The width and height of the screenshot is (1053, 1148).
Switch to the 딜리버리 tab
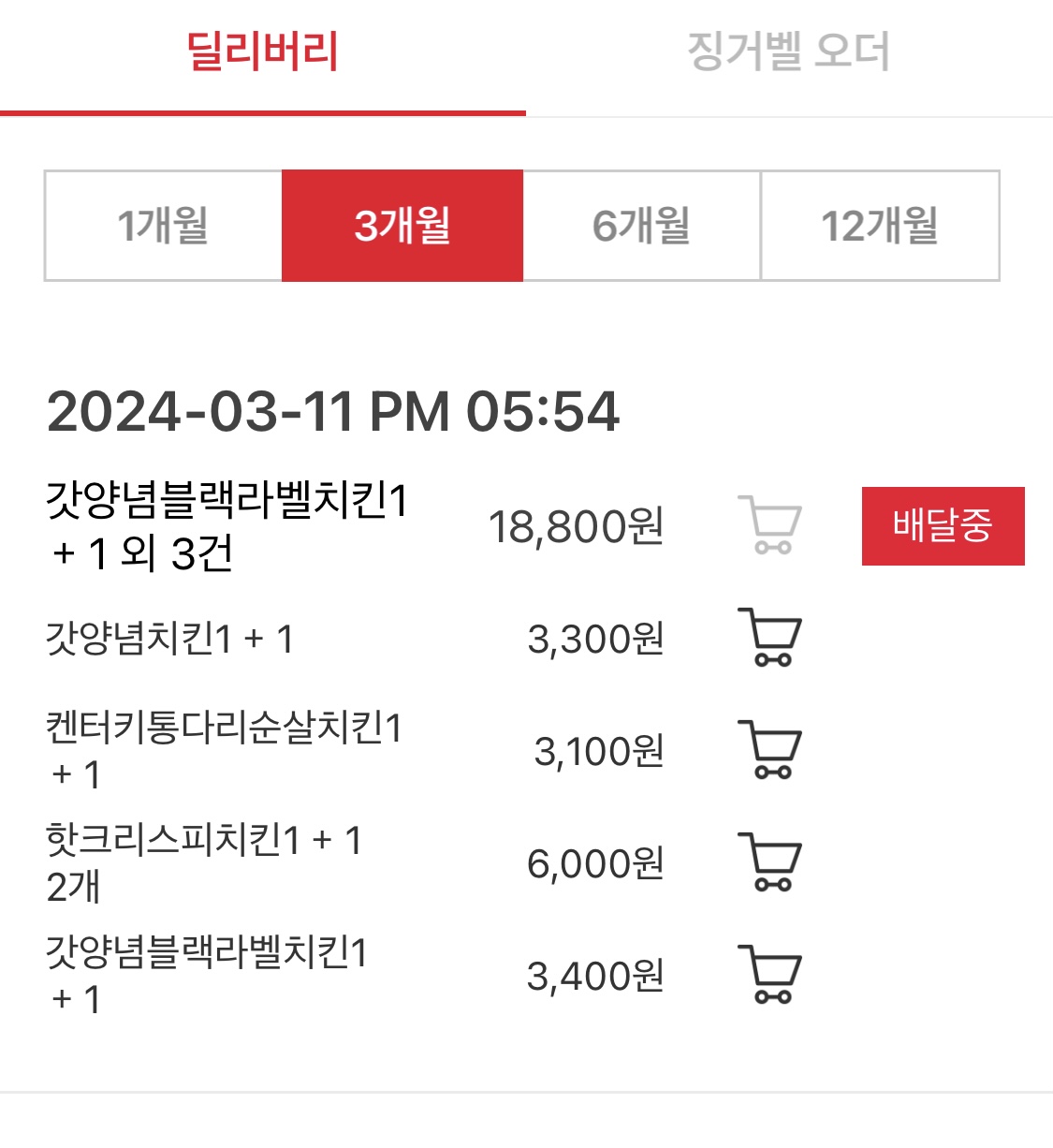pyautogui.click(x=263, y=52)
